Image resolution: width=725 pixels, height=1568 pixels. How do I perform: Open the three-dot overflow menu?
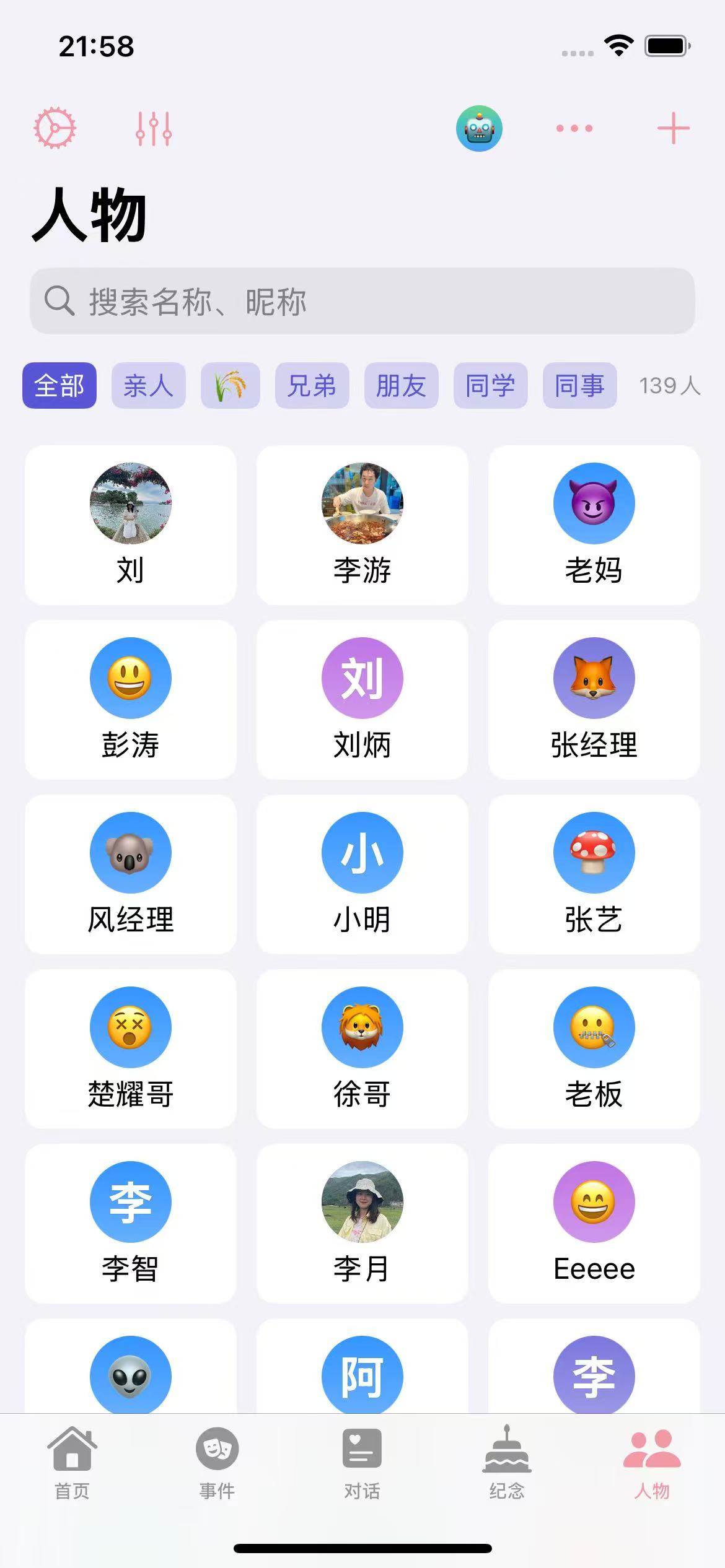[x=574, y=128]
